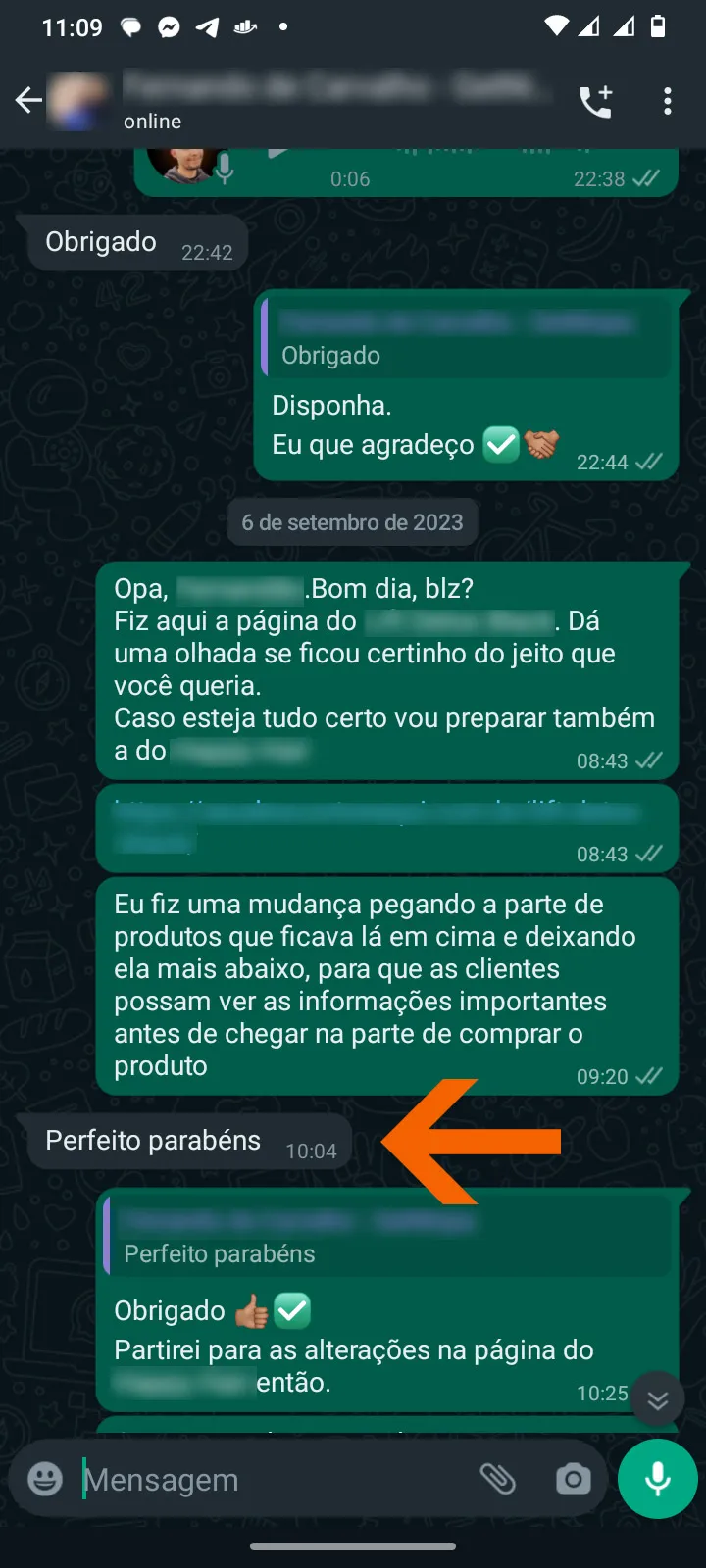
Task: Open the three-dot chat options menu
Action: 668,100
